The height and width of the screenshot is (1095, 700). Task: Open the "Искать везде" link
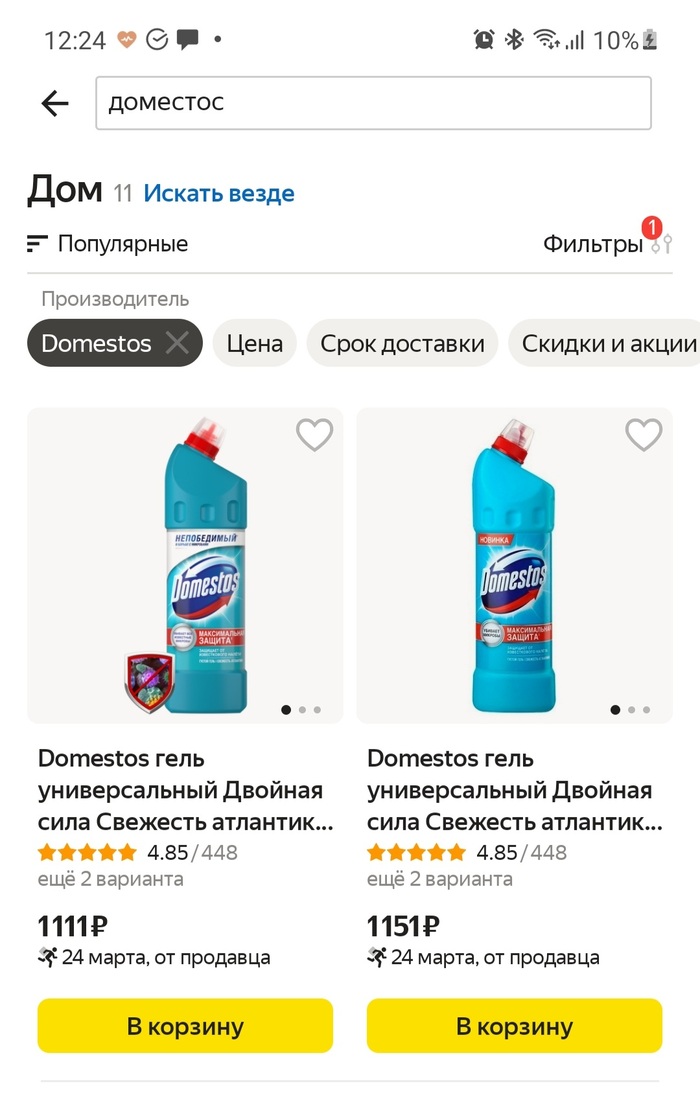219,193
